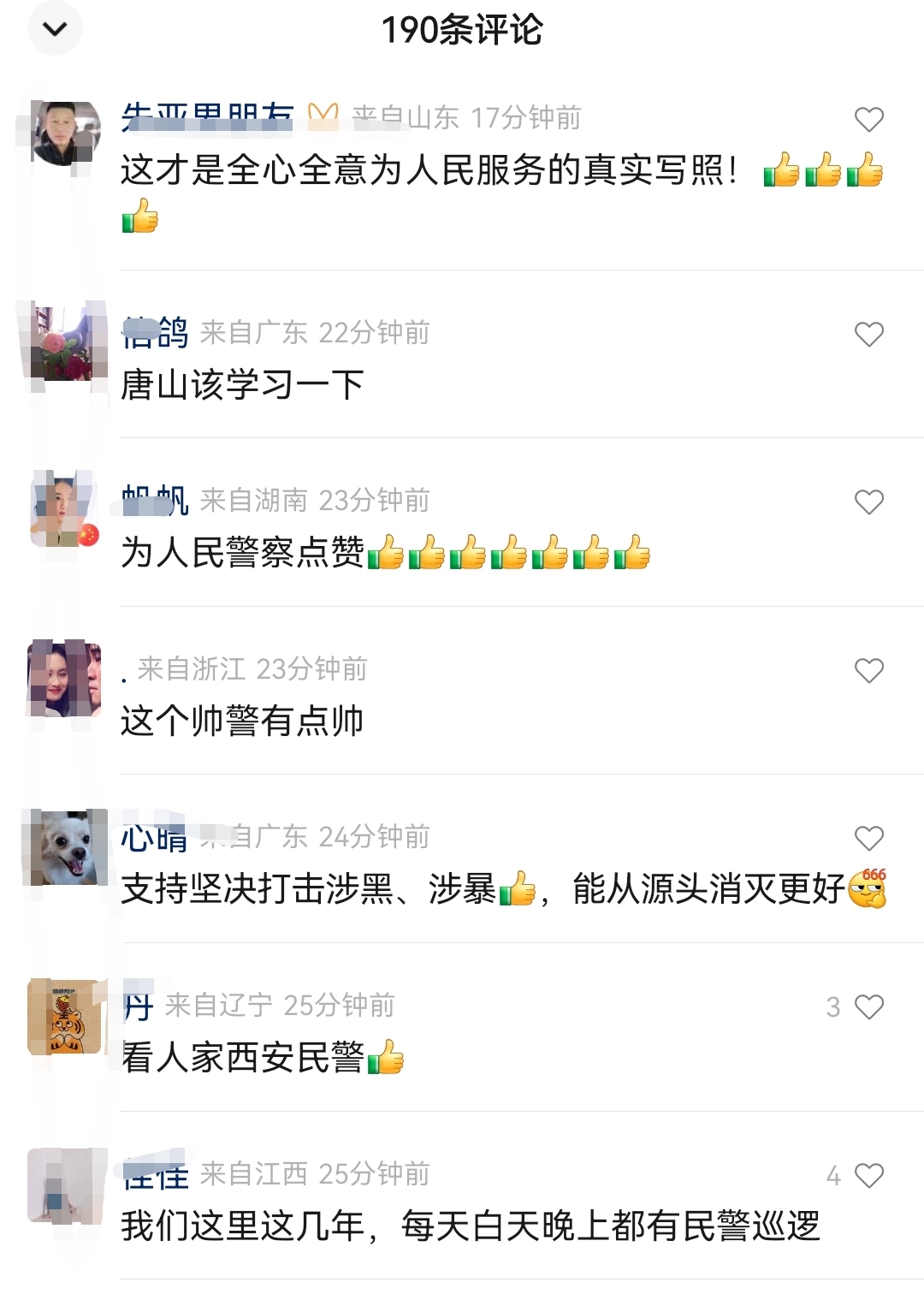924x1306 pixels.
Task: Open the 山东 commenter's username link
Action: 206,118
